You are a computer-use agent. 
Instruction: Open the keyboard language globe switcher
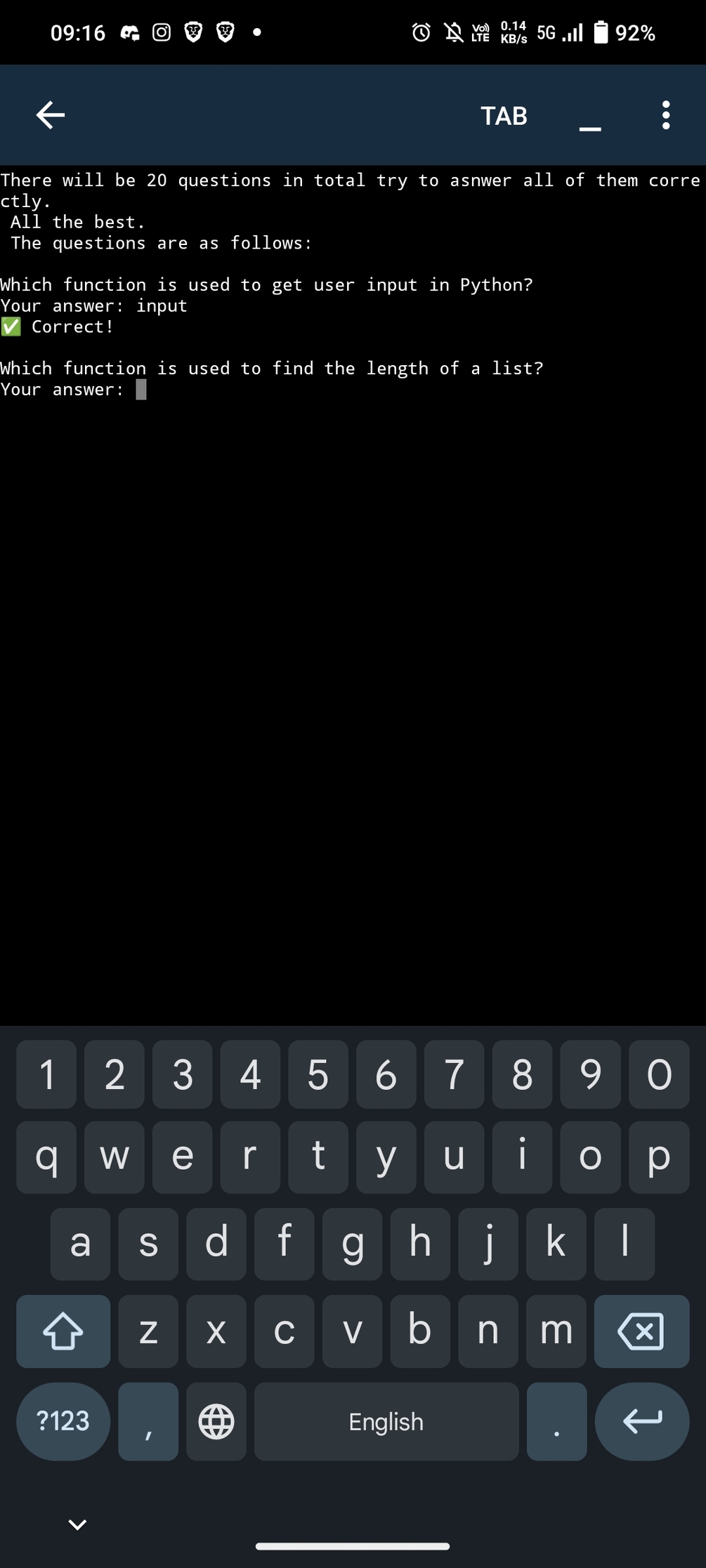click(216, 1421)
